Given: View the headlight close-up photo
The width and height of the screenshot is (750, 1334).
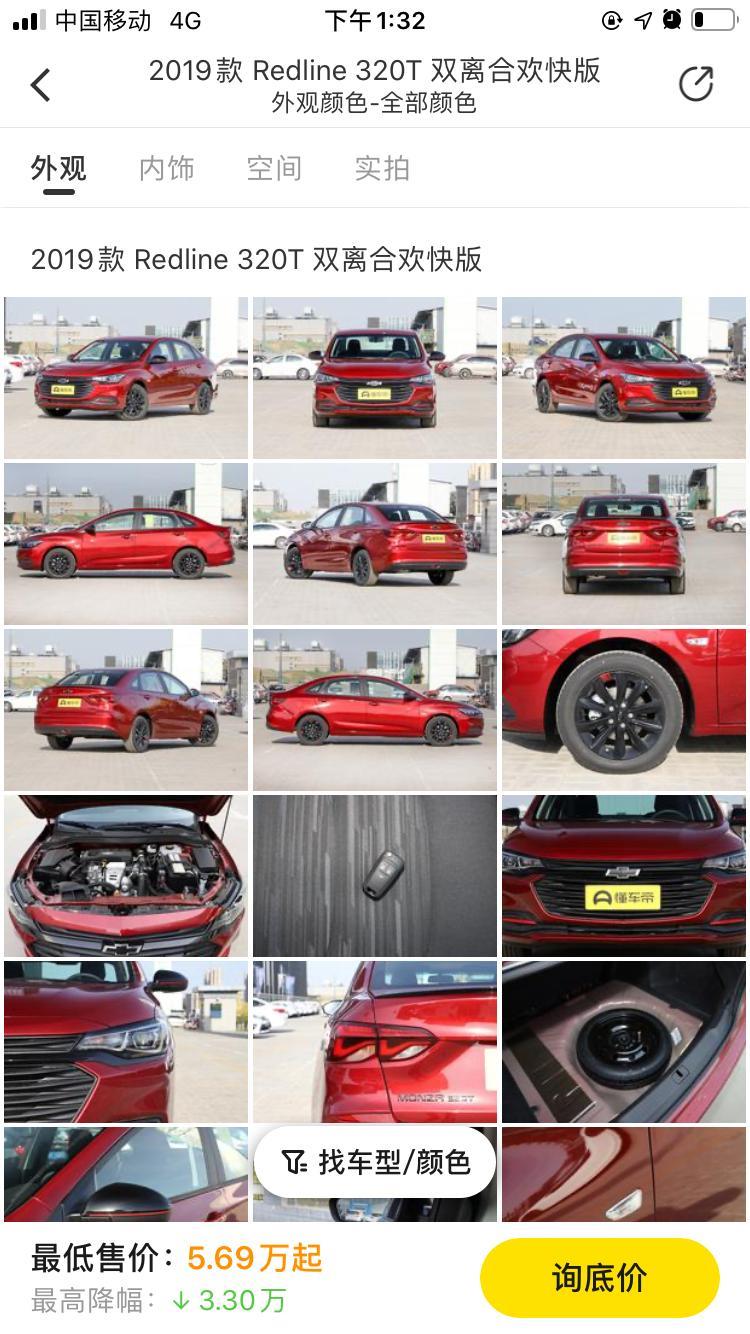Looking at the screenshot, I should click(x=125, y=1041).
